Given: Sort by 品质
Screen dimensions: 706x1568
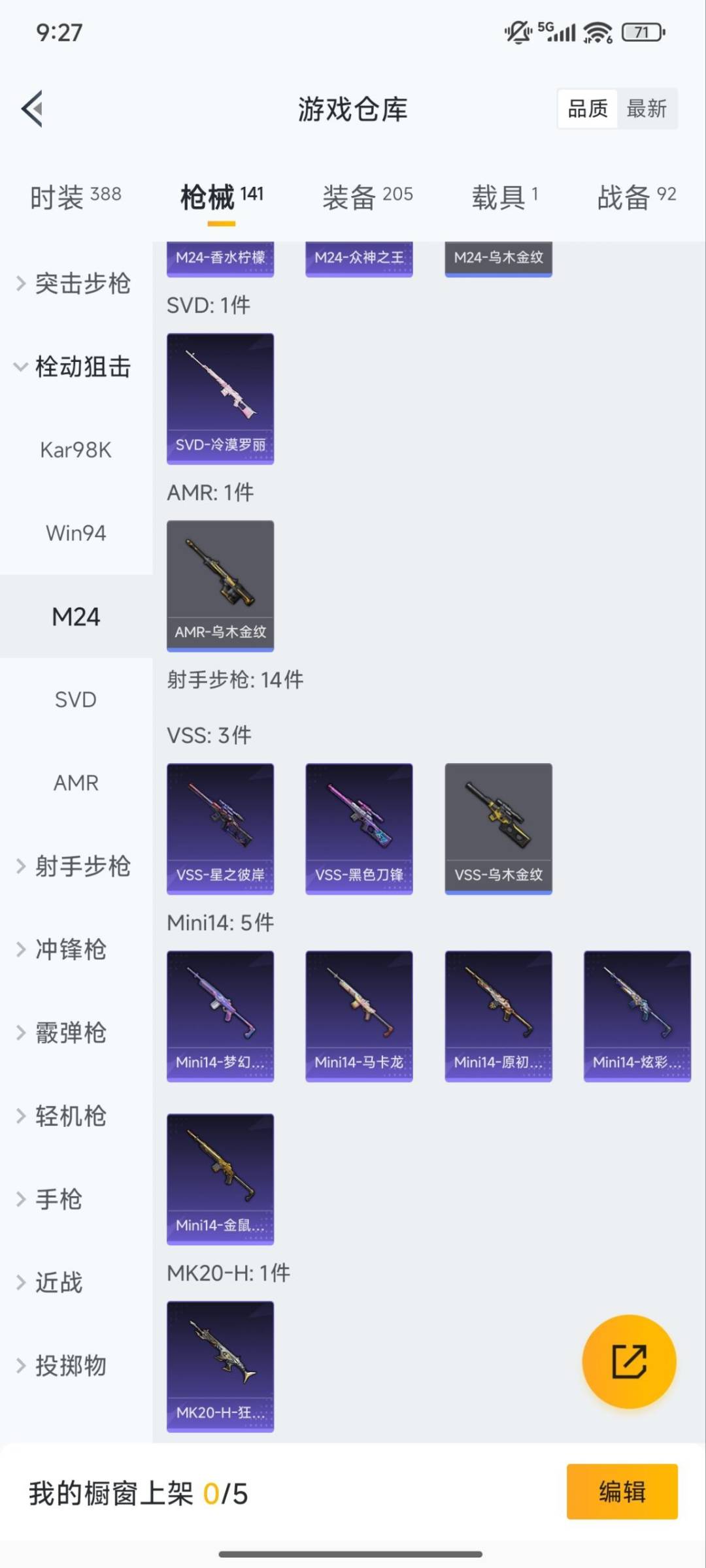Looking at the screenshot, I should coord(588,108).
